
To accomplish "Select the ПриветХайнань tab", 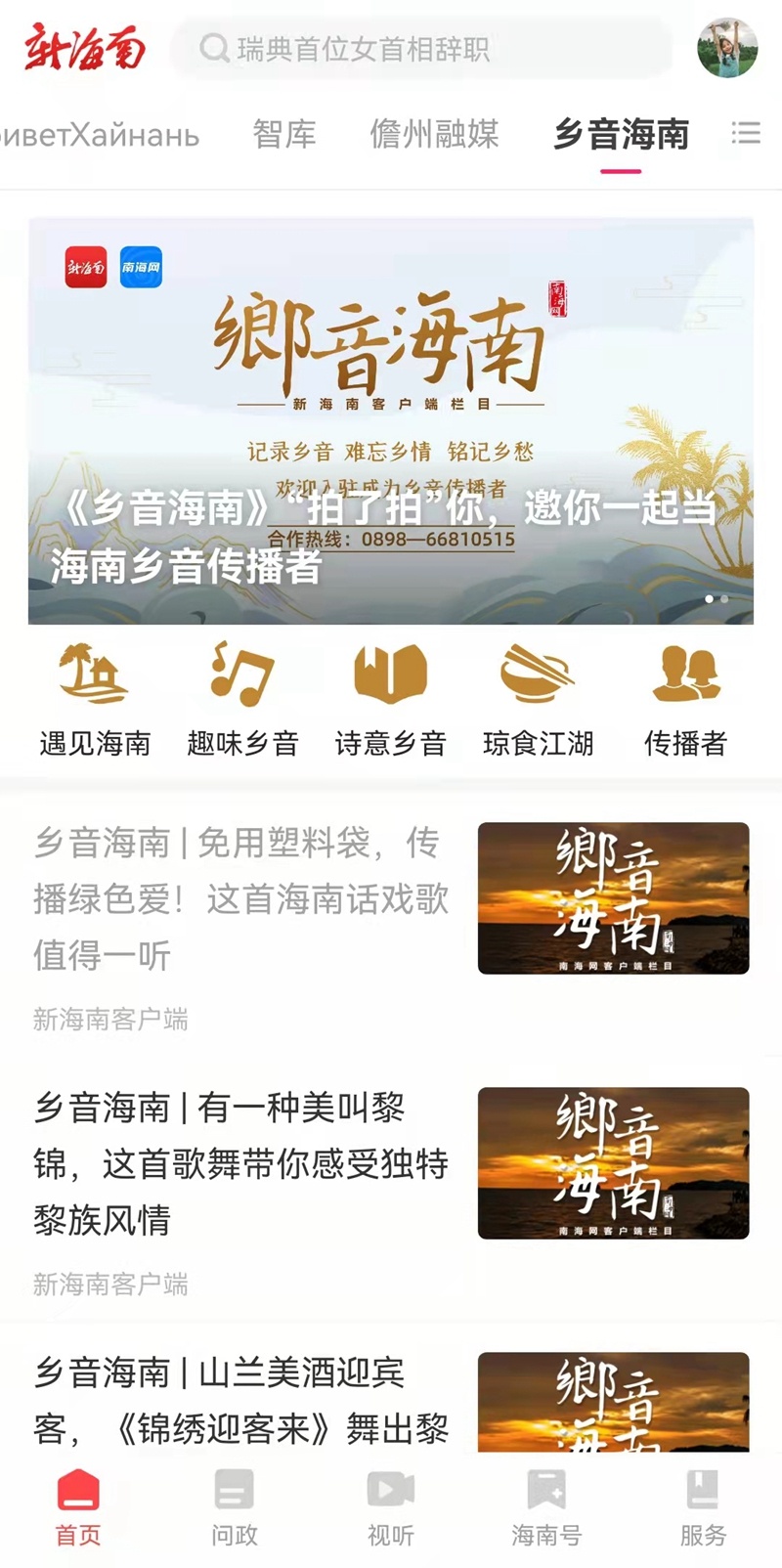I will pos(98,134).
